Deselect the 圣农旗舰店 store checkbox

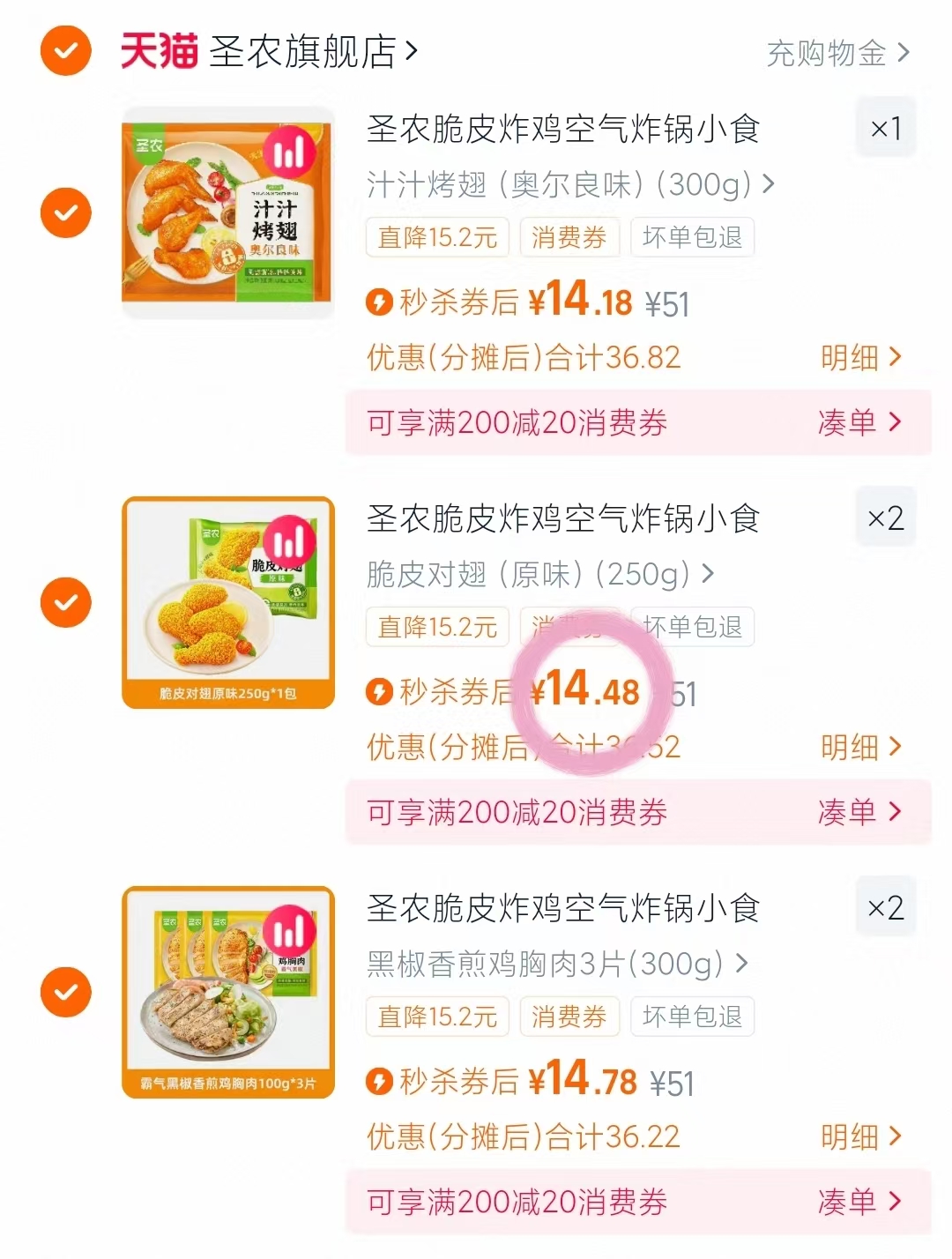(65, 51)
